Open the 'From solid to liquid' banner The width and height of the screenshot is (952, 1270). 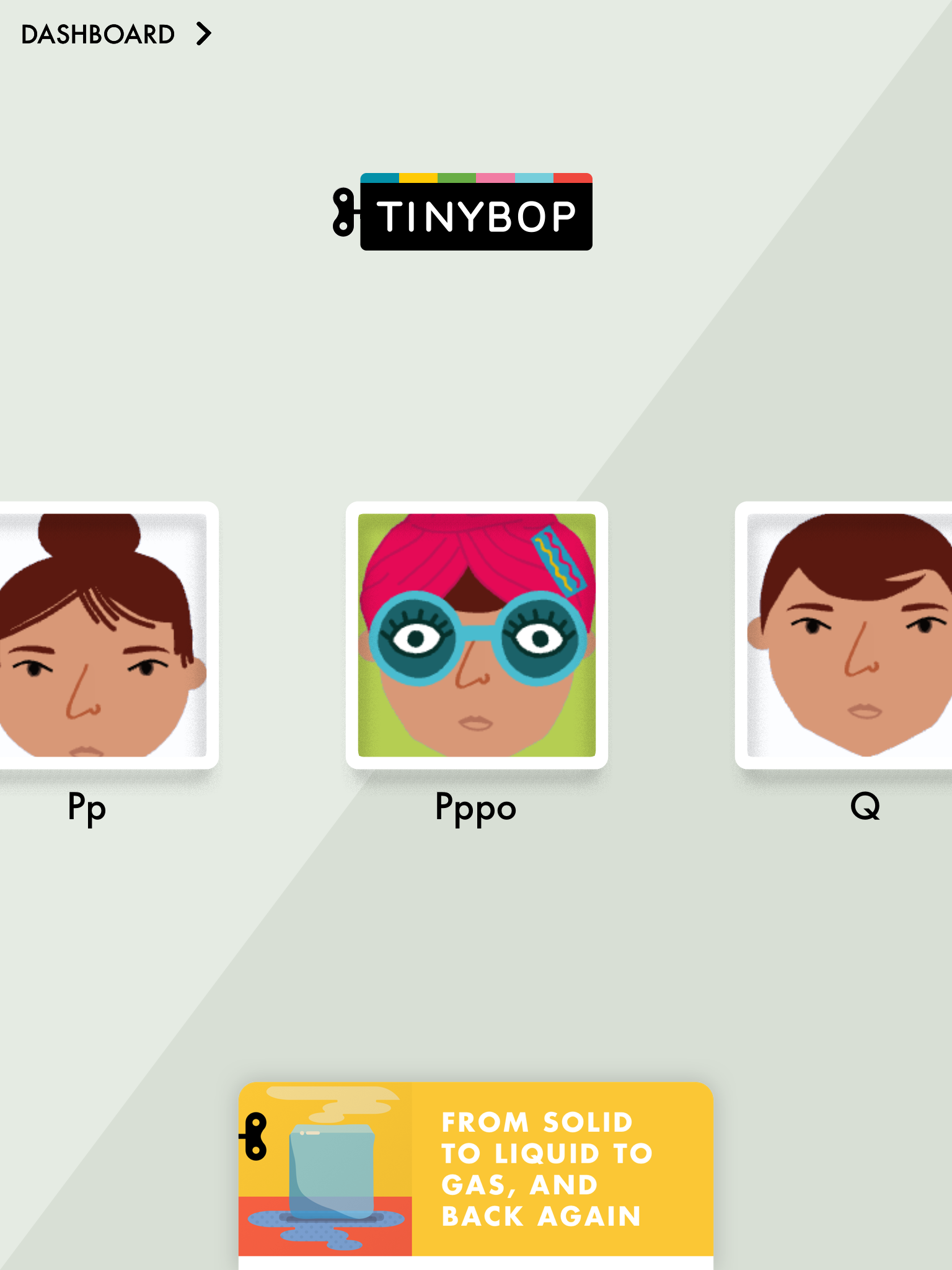(476, 1170)
